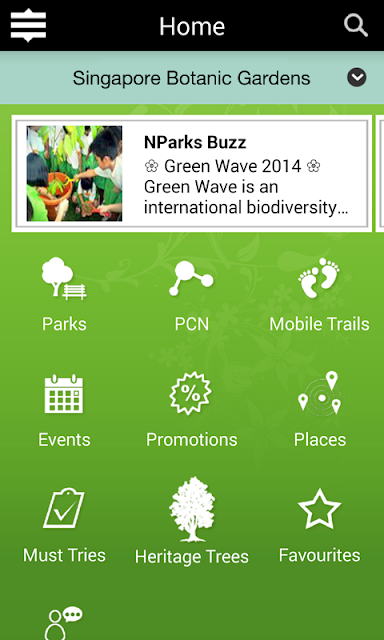The image size is (384, 640).
Task: Open the search magnifier
Action: pos(356,25)
